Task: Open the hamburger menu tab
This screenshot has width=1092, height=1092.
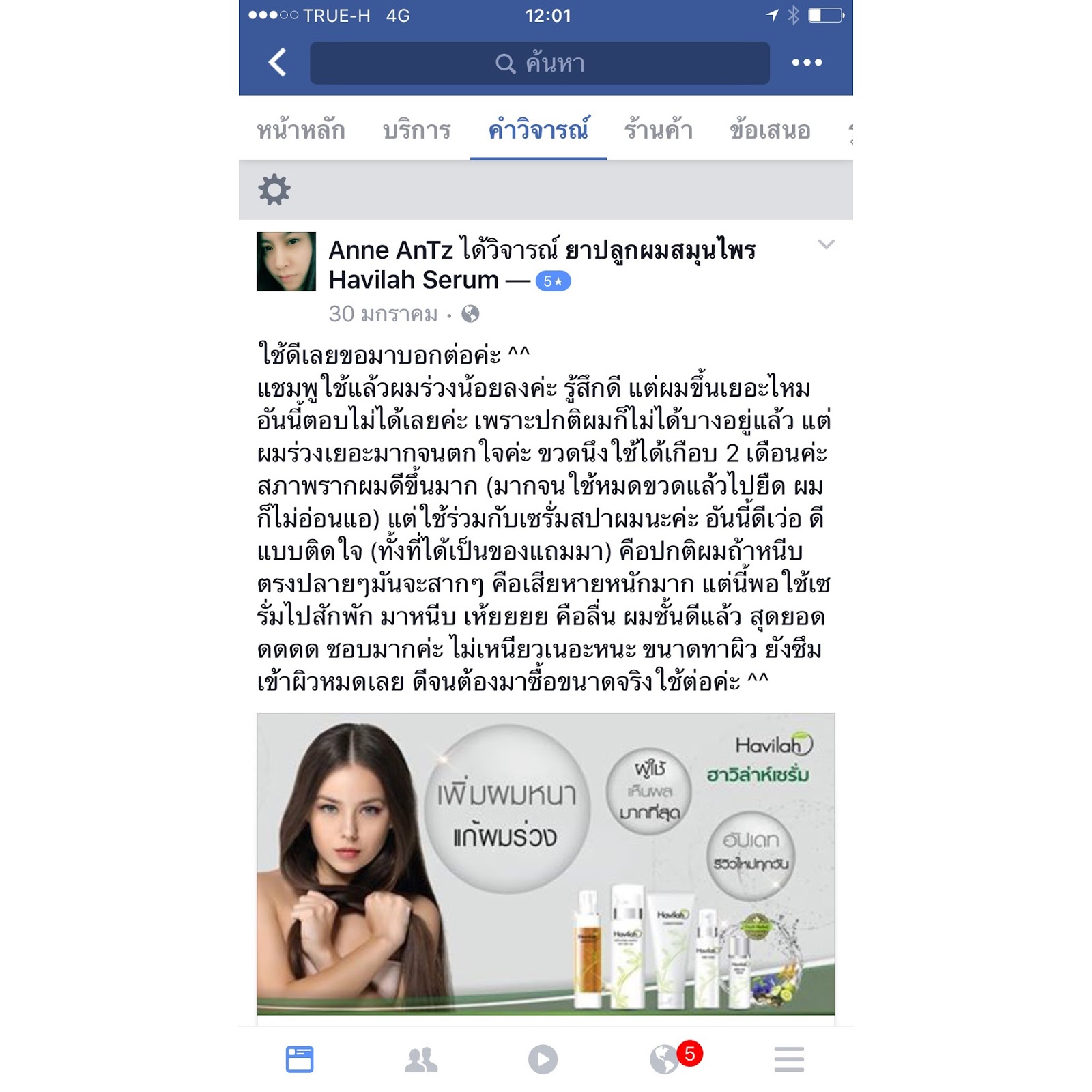Action: [789, 1059]
